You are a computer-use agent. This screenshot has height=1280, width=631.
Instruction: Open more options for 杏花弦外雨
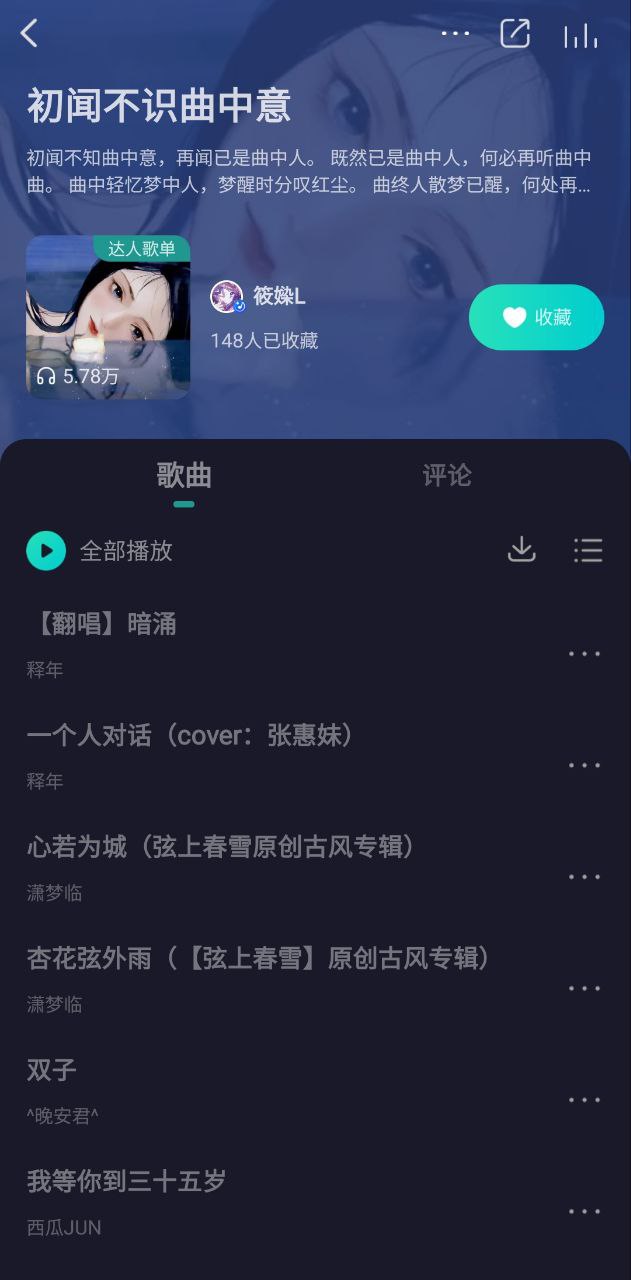click(x=584, y=989)
